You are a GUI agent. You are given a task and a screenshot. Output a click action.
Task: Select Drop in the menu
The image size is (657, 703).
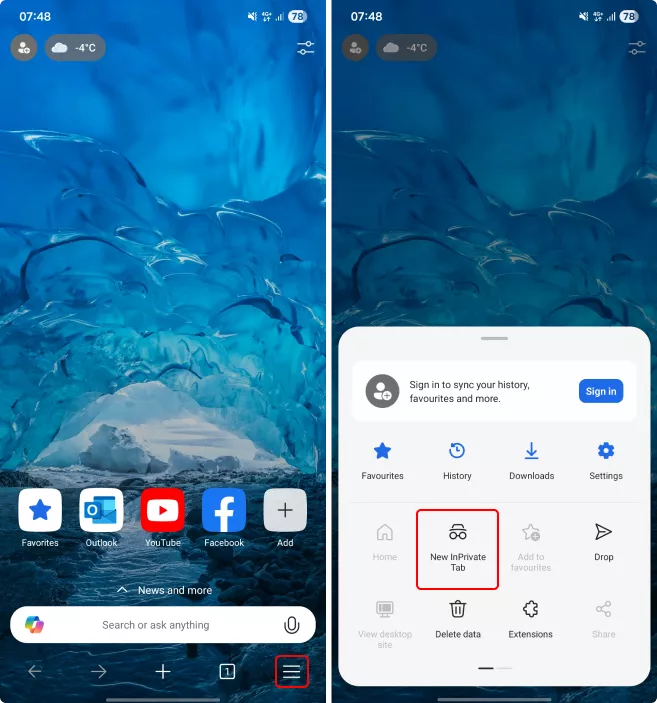tap(603, 540)
